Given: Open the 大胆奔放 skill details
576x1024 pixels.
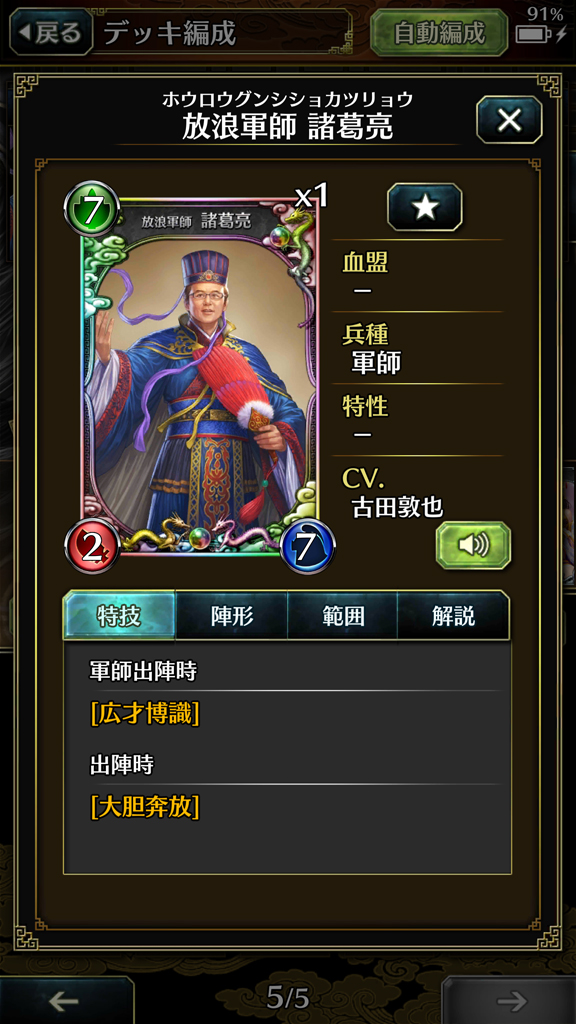Looking at the screenshot, I should tap(144, 808).
